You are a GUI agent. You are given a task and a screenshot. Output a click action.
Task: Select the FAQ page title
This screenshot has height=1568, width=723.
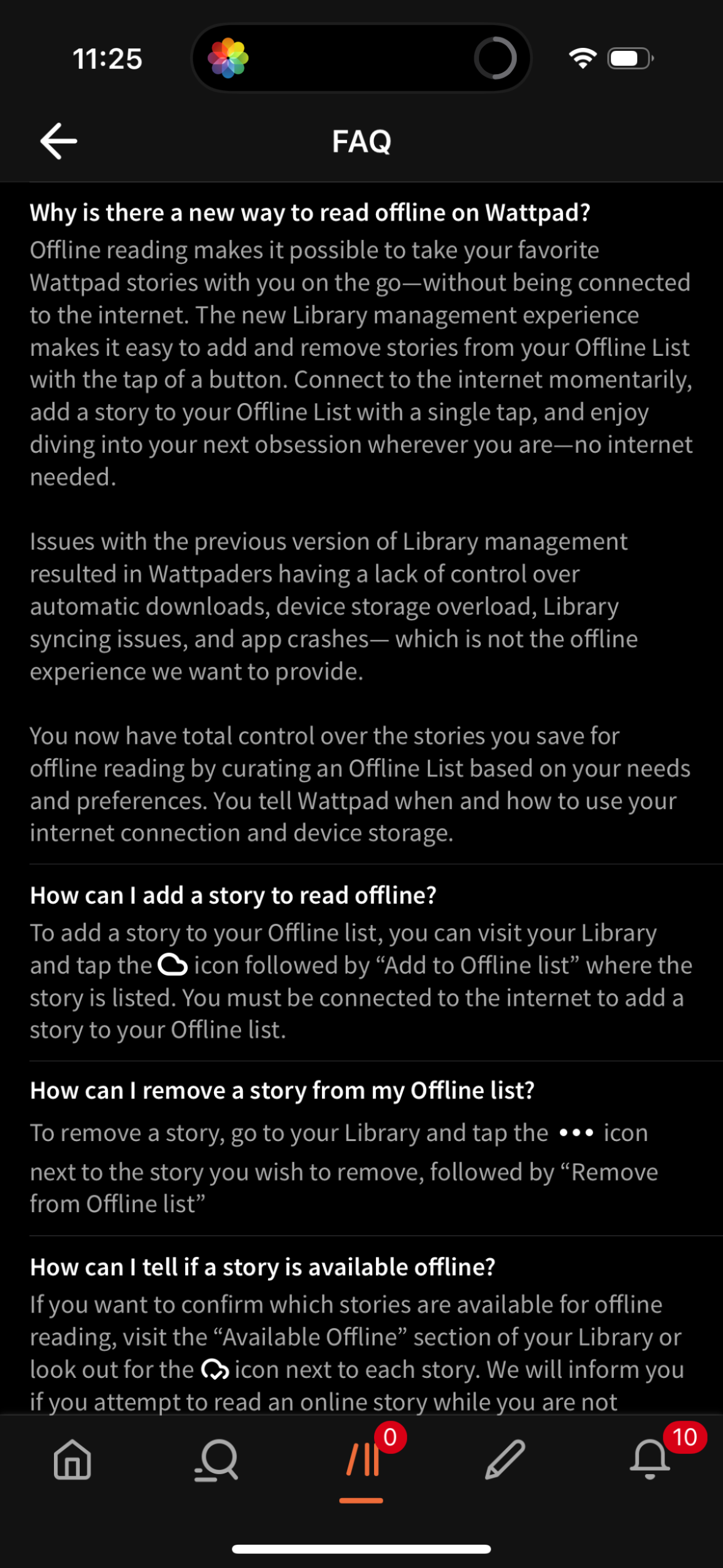pyautogui.click(x=361, y=141)
